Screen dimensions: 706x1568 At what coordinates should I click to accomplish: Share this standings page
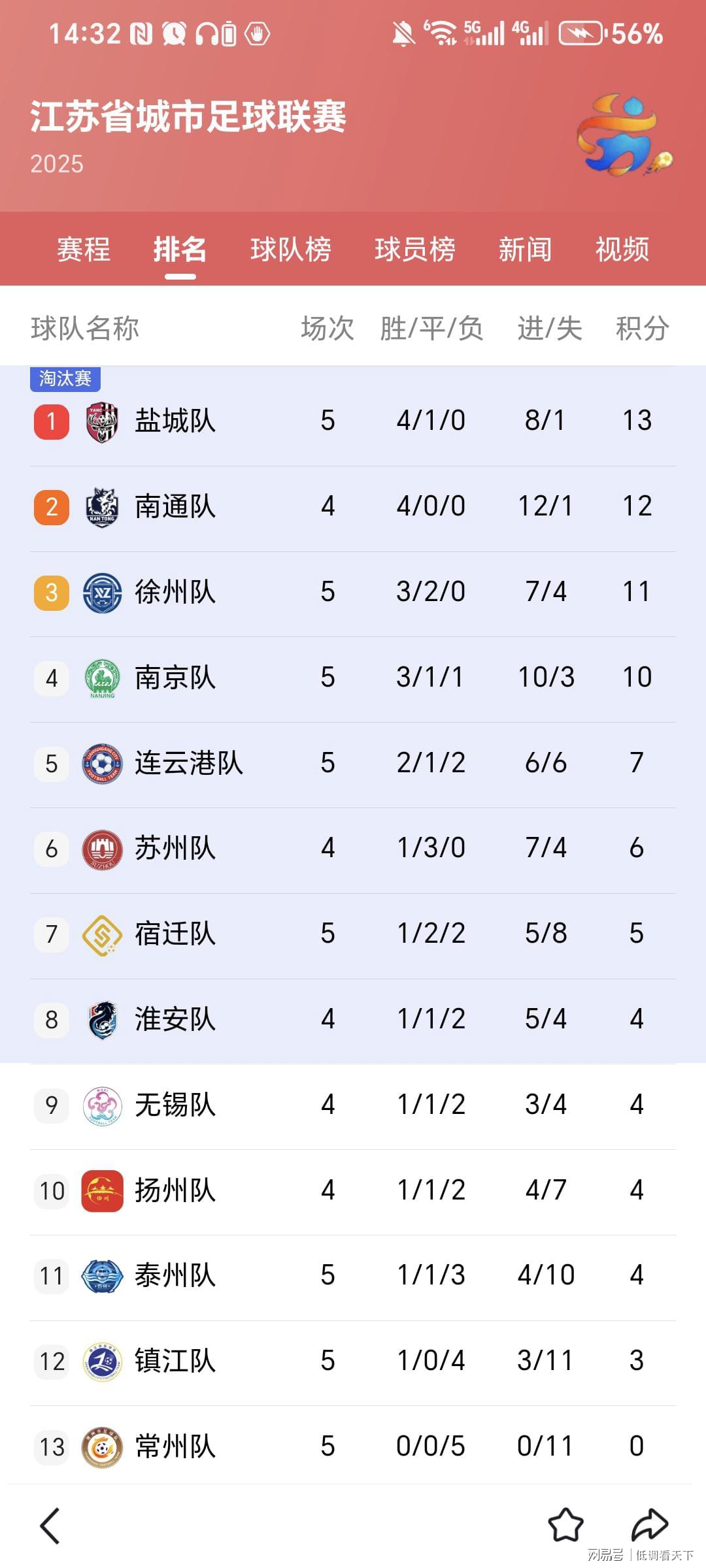649,1526
